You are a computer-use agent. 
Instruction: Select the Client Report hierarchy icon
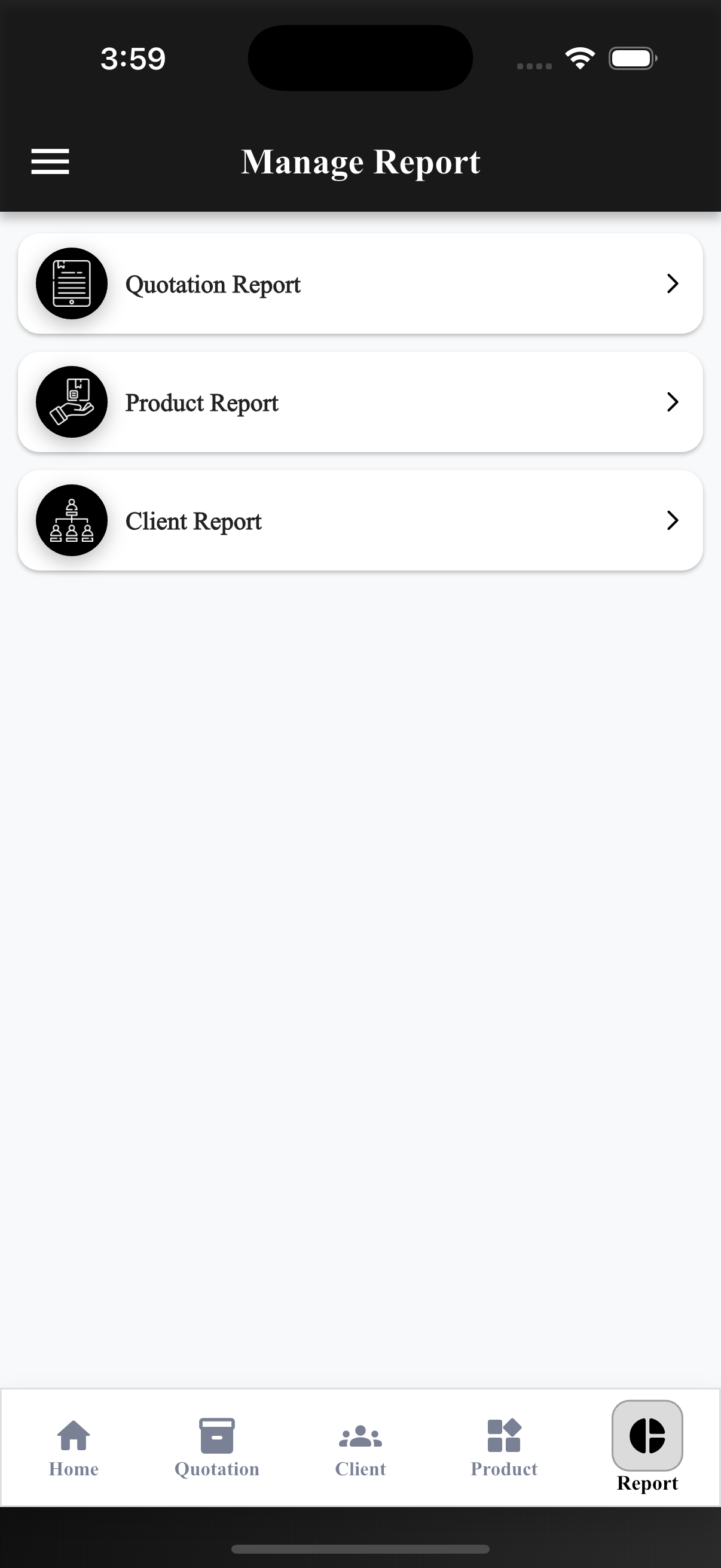71,520
